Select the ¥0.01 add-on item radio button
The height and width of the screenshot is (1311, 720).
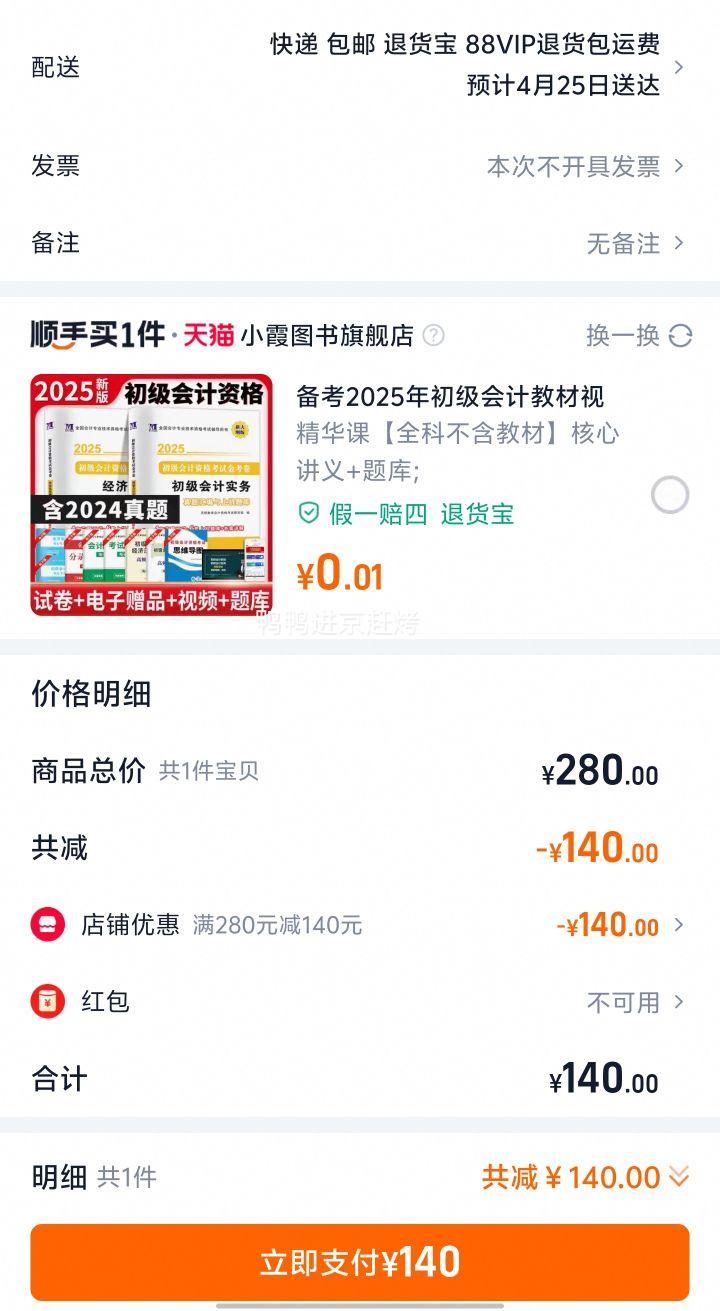point(670,495)
